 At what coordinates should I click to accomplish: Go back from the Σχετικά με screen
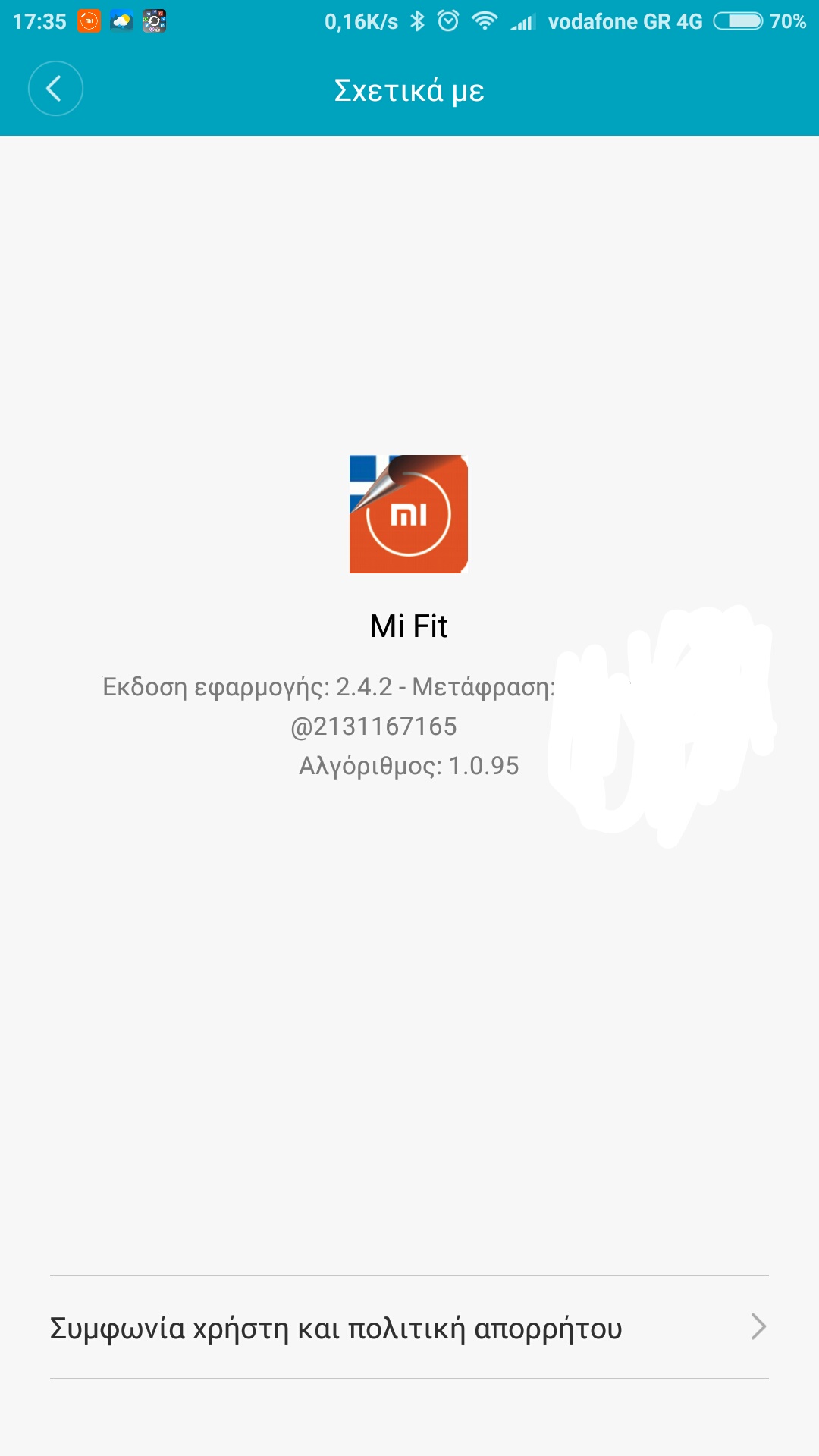click(55, 89)
